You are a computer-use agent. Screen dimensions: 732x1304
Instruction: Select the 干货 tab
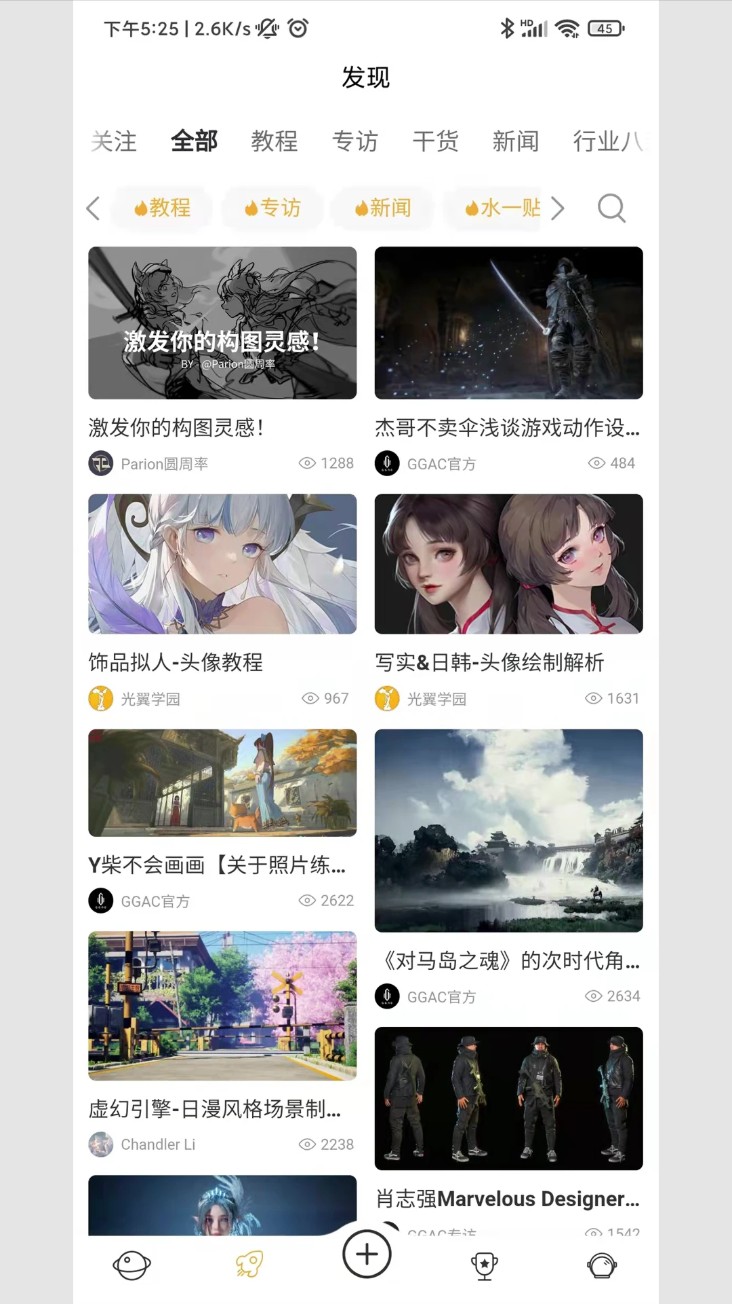point(434,141)
